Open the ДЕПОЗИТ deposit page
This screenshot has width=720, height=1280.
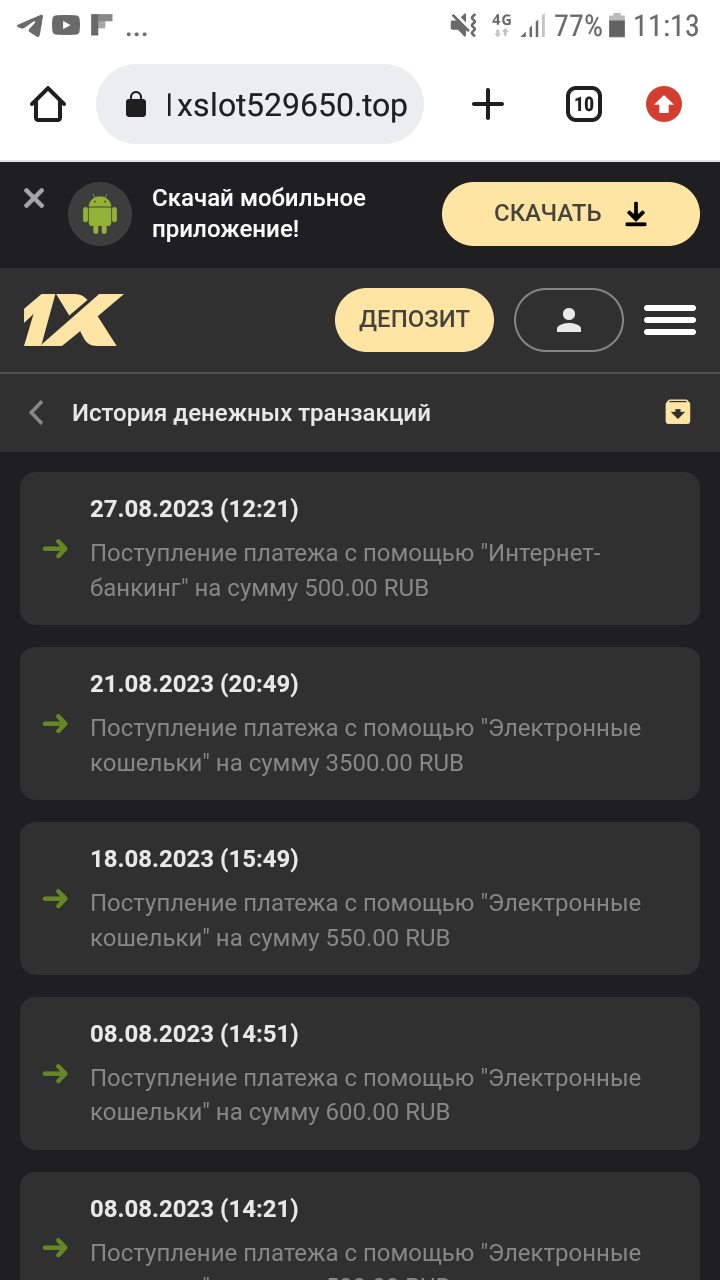[414, 320]
